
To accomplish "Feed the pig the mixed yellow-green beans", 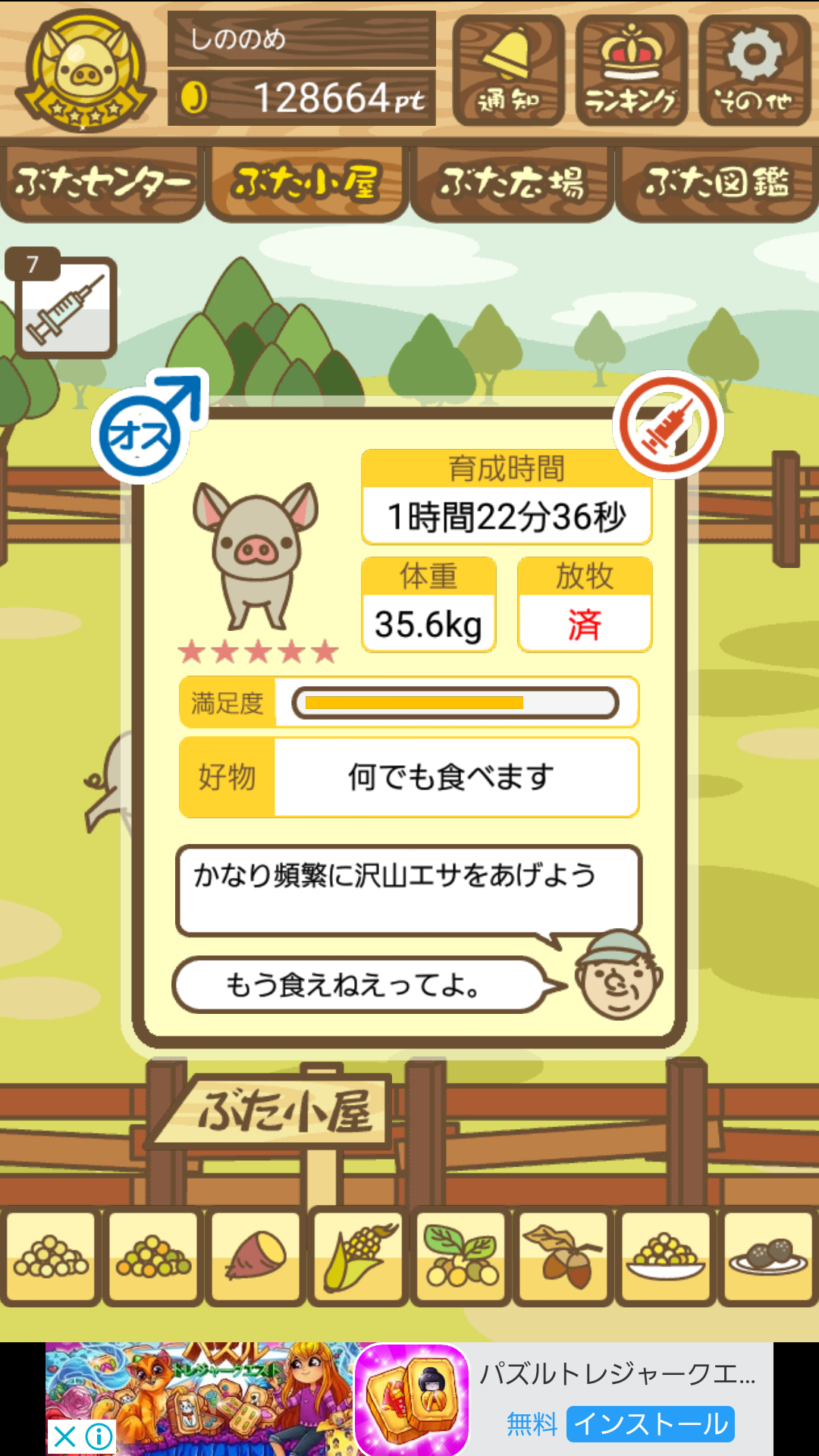I will [153, 1256].
